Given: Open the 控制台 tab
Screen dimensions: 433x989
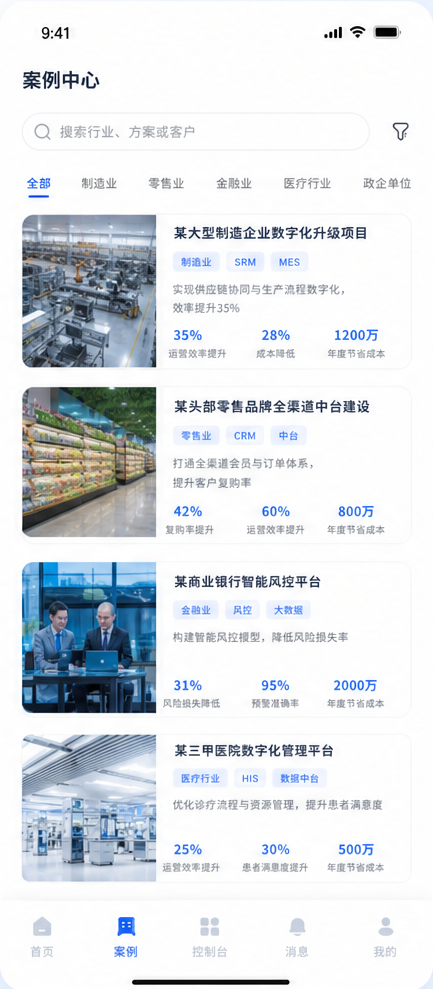Looking at the screenshot, I should [210, 937].
